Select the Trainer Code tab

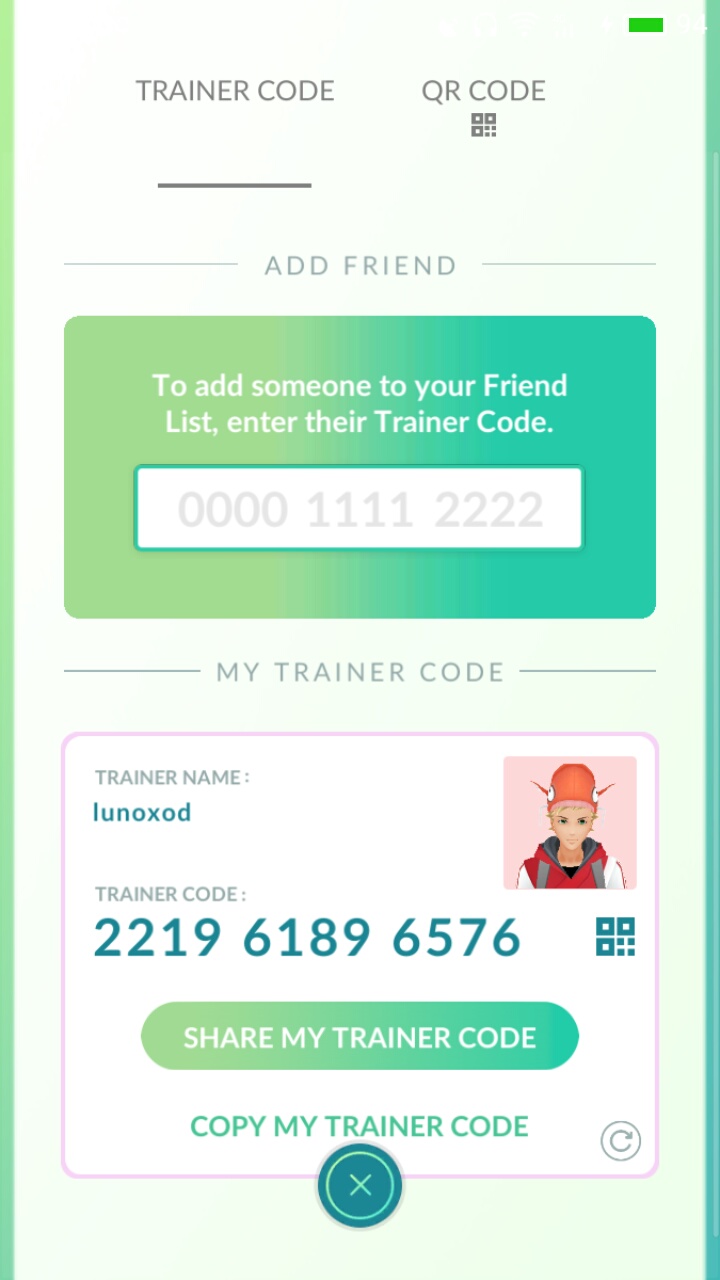pyautogui.click(x=235, y=92)
